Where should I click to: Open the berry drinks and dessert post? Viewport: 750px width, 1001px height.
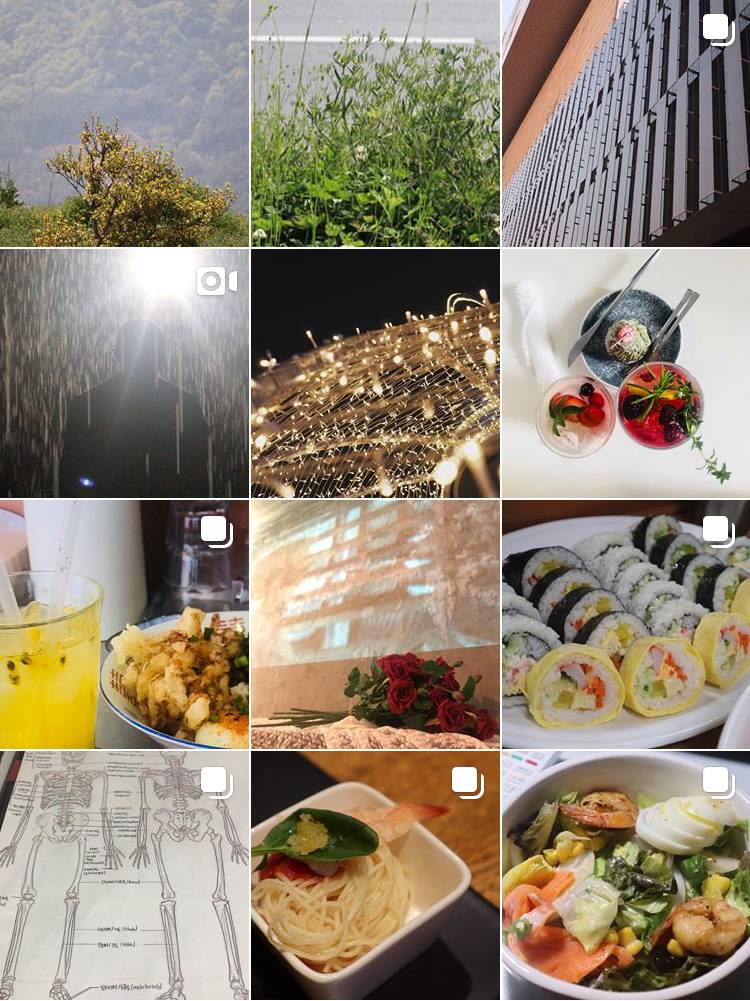tap(625, 373)
